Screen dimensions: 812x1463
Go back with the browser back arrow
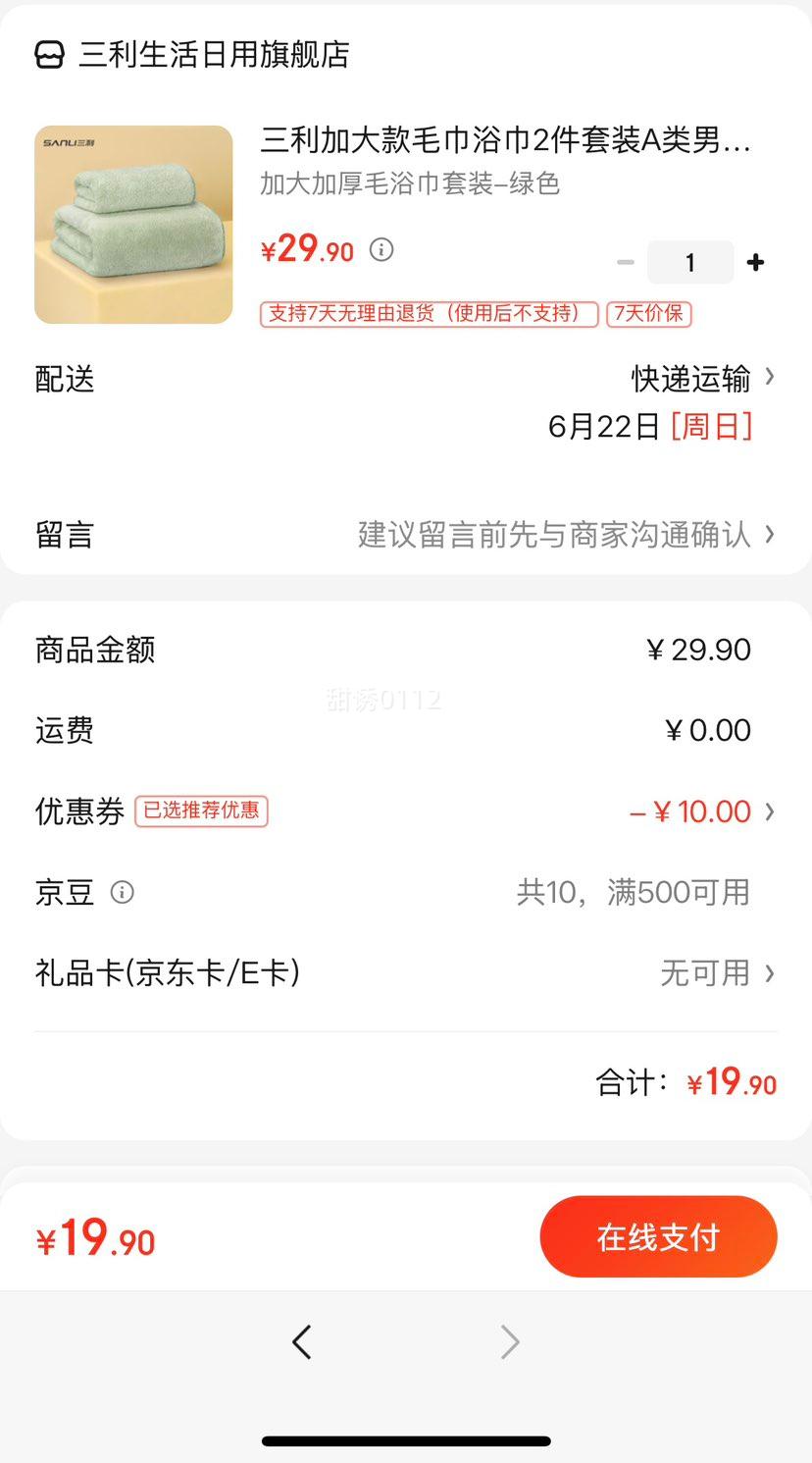pos(302,1341)
